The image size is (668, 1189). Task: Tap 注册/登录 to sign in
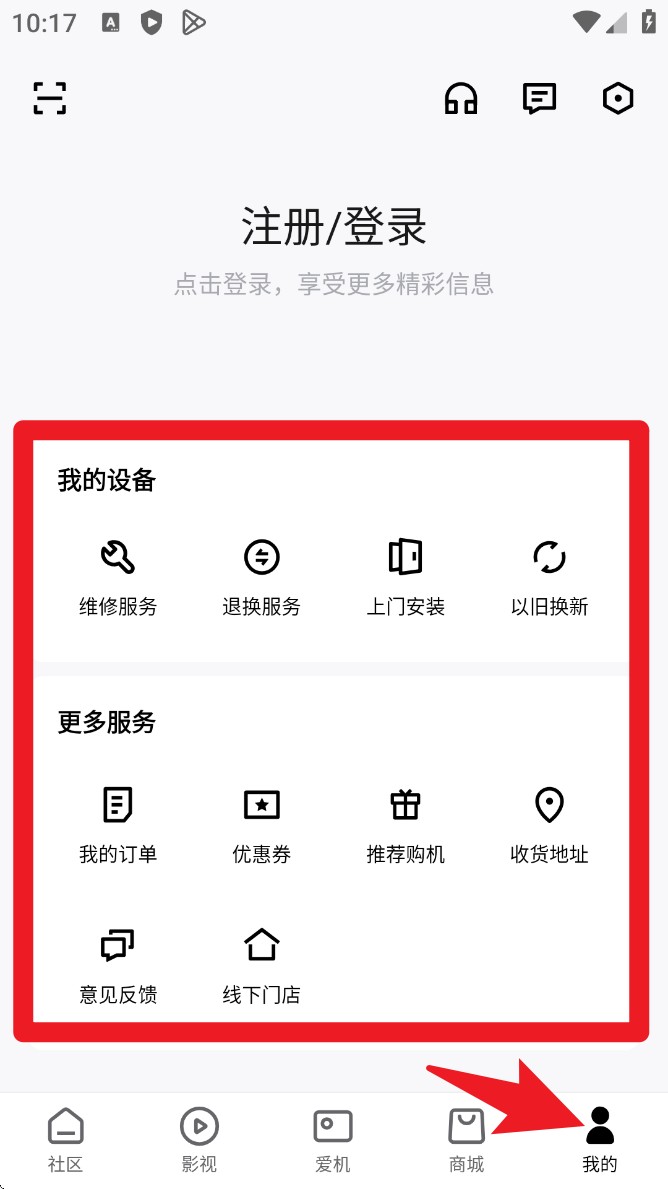point(334,227)
